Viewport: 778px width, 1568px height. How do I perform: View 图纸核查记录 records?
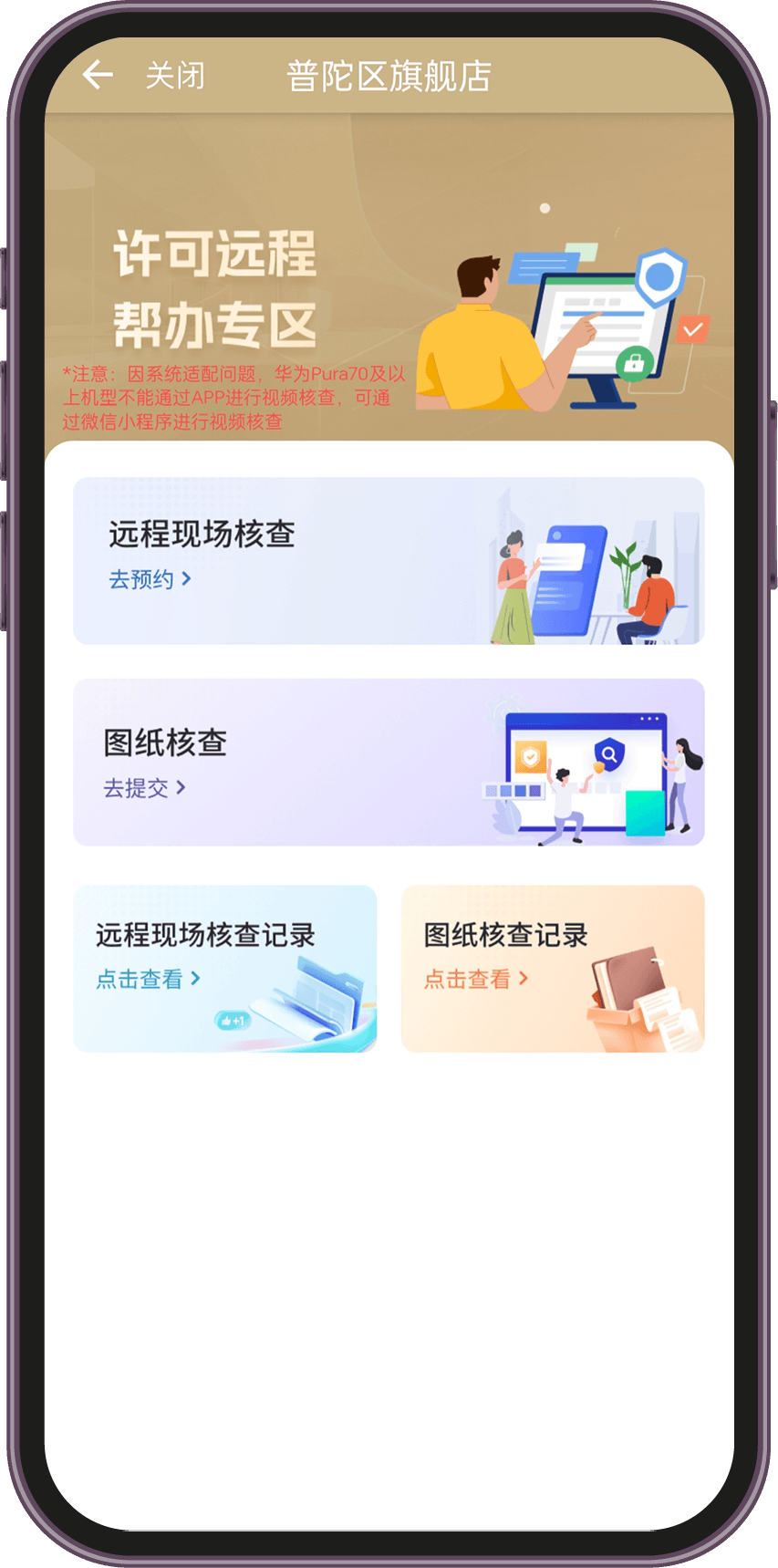pos(553,968)
